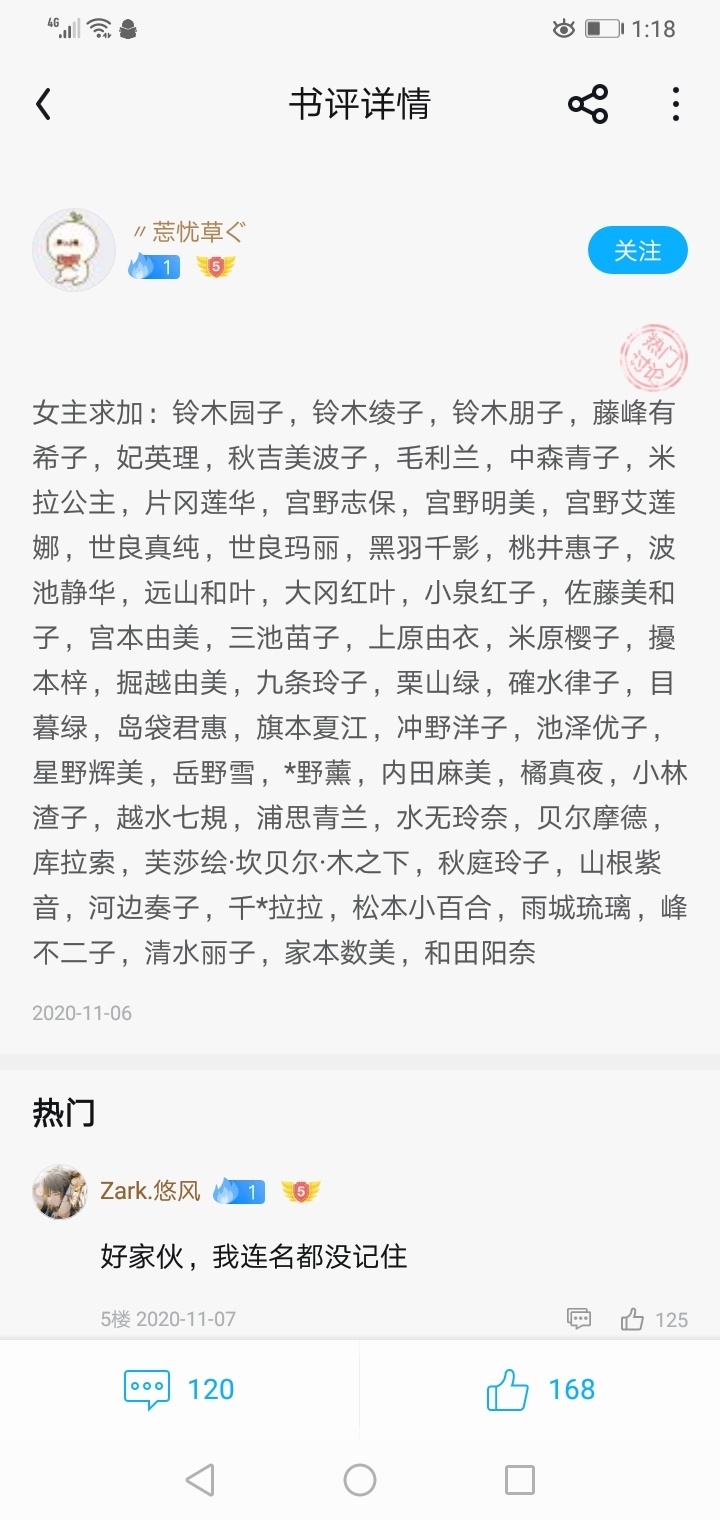Follow the review author with 关注

[x=637, y=250]
